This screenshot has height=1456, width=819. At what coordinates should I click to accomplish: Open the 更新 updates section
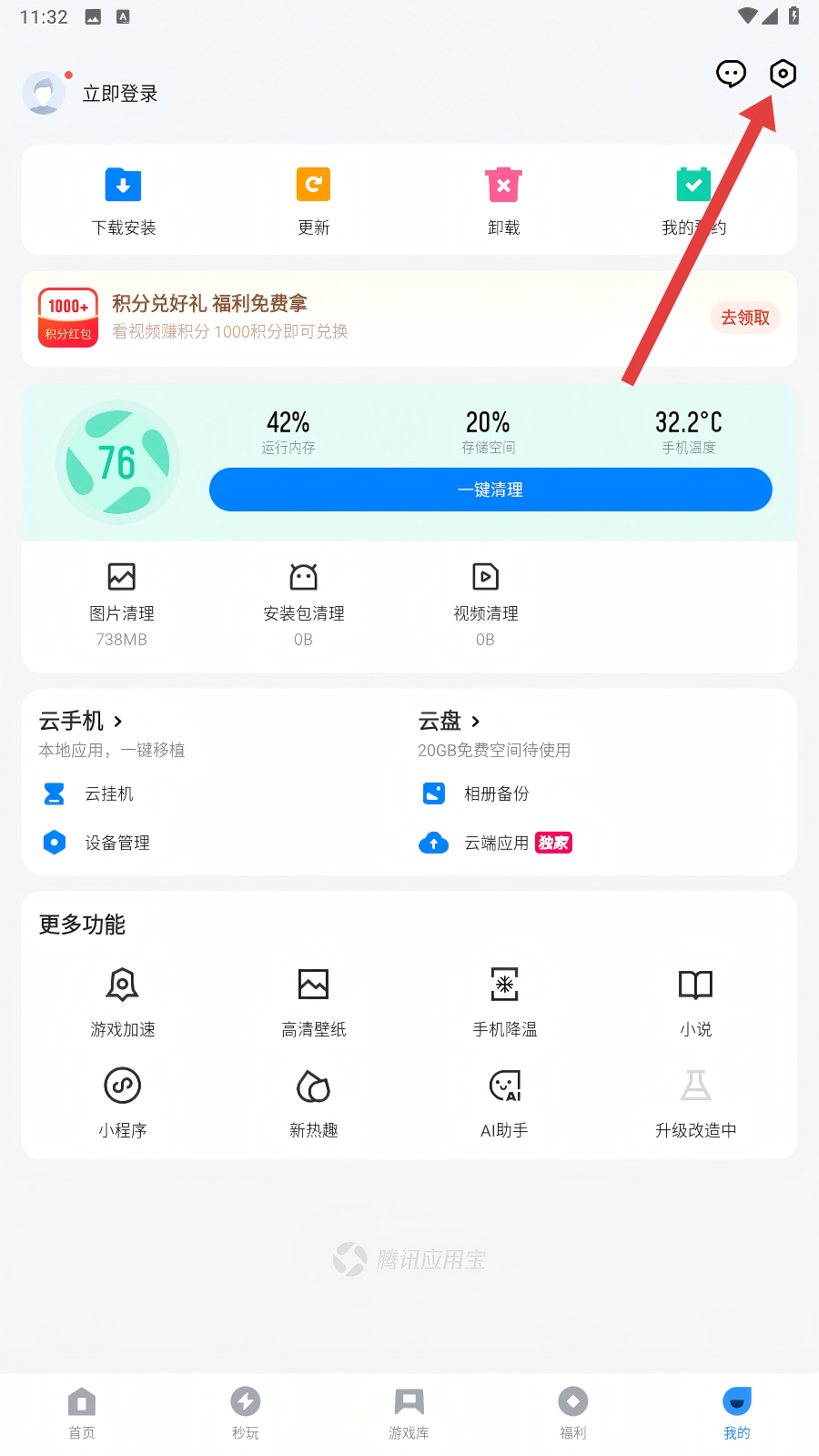pyautogui.click(x=313, y=201)
